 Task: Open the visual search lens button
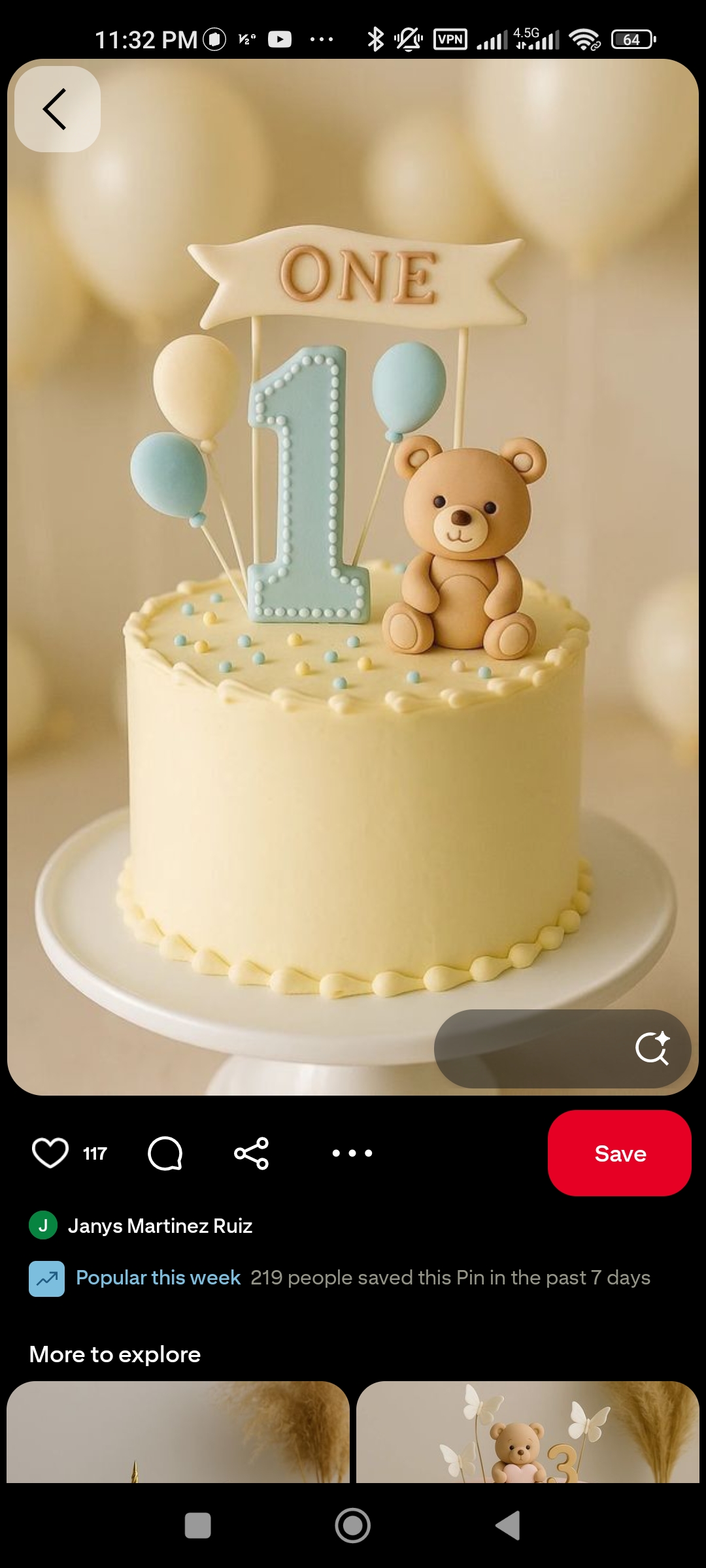pyautogui.click(x=652, y=1049)
